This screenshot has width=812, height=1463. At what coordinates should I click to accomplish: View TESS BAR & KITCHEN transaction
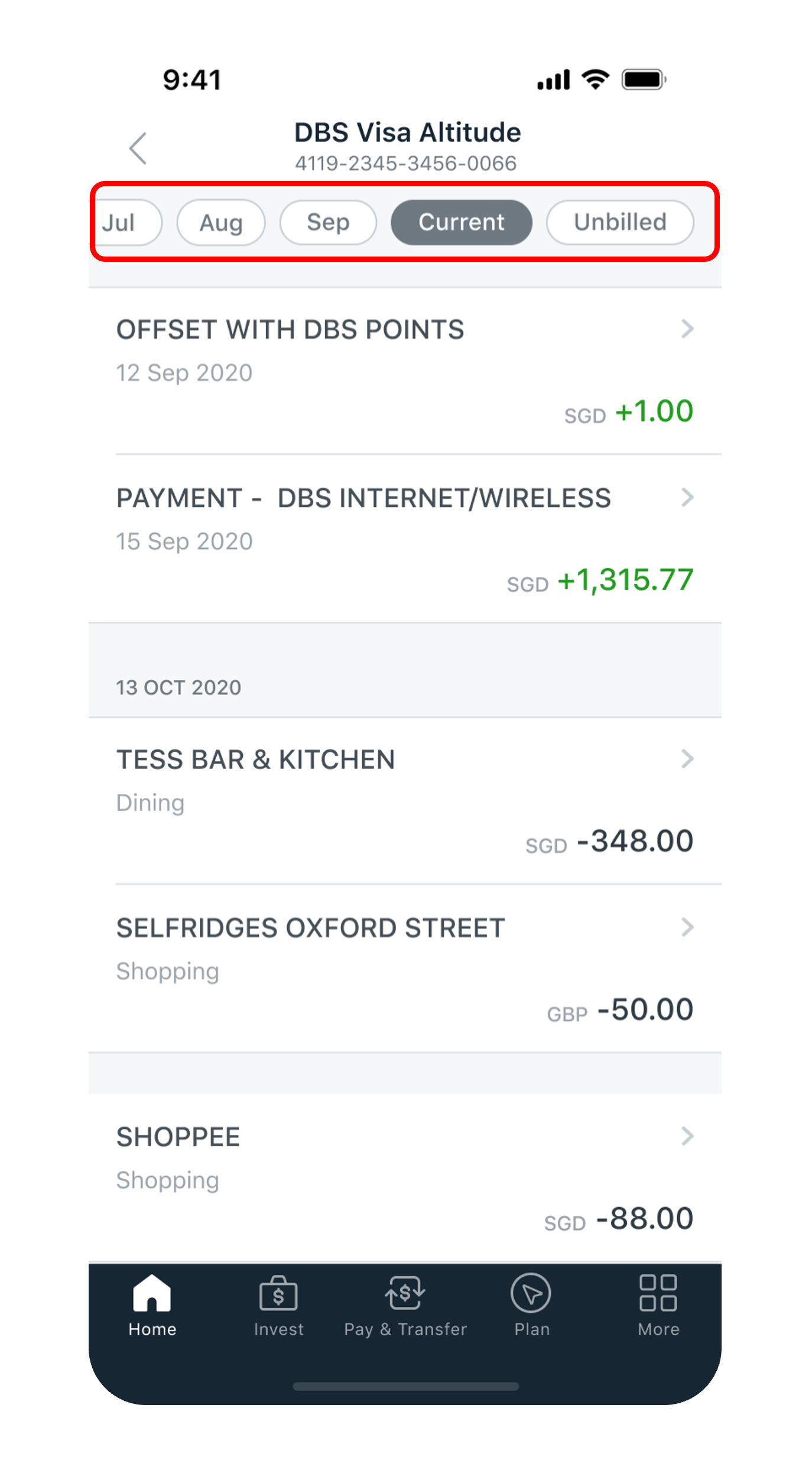(405, 800)
